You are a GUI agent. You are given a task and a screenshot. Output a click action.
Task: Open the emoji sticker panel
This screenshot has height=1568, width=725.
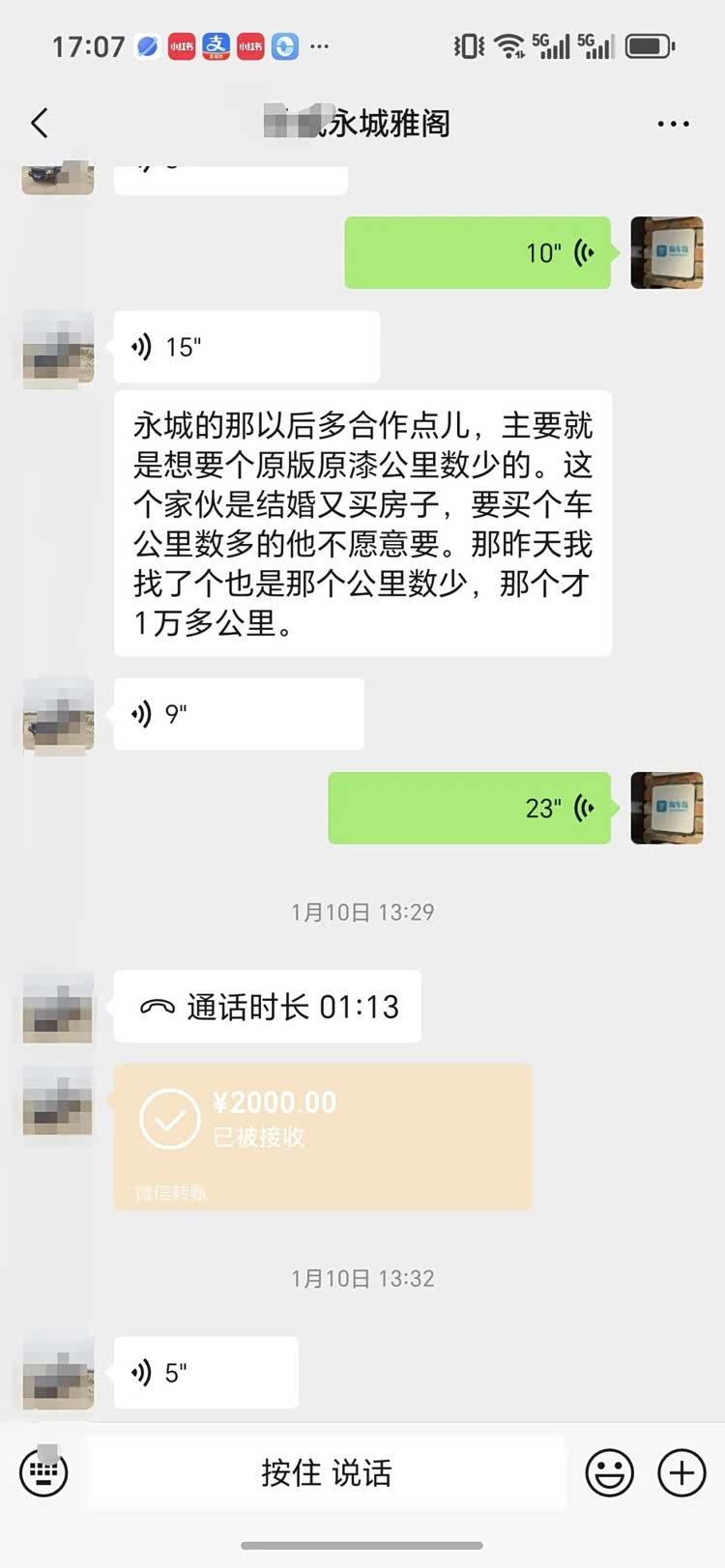(x=610, y=1473)
